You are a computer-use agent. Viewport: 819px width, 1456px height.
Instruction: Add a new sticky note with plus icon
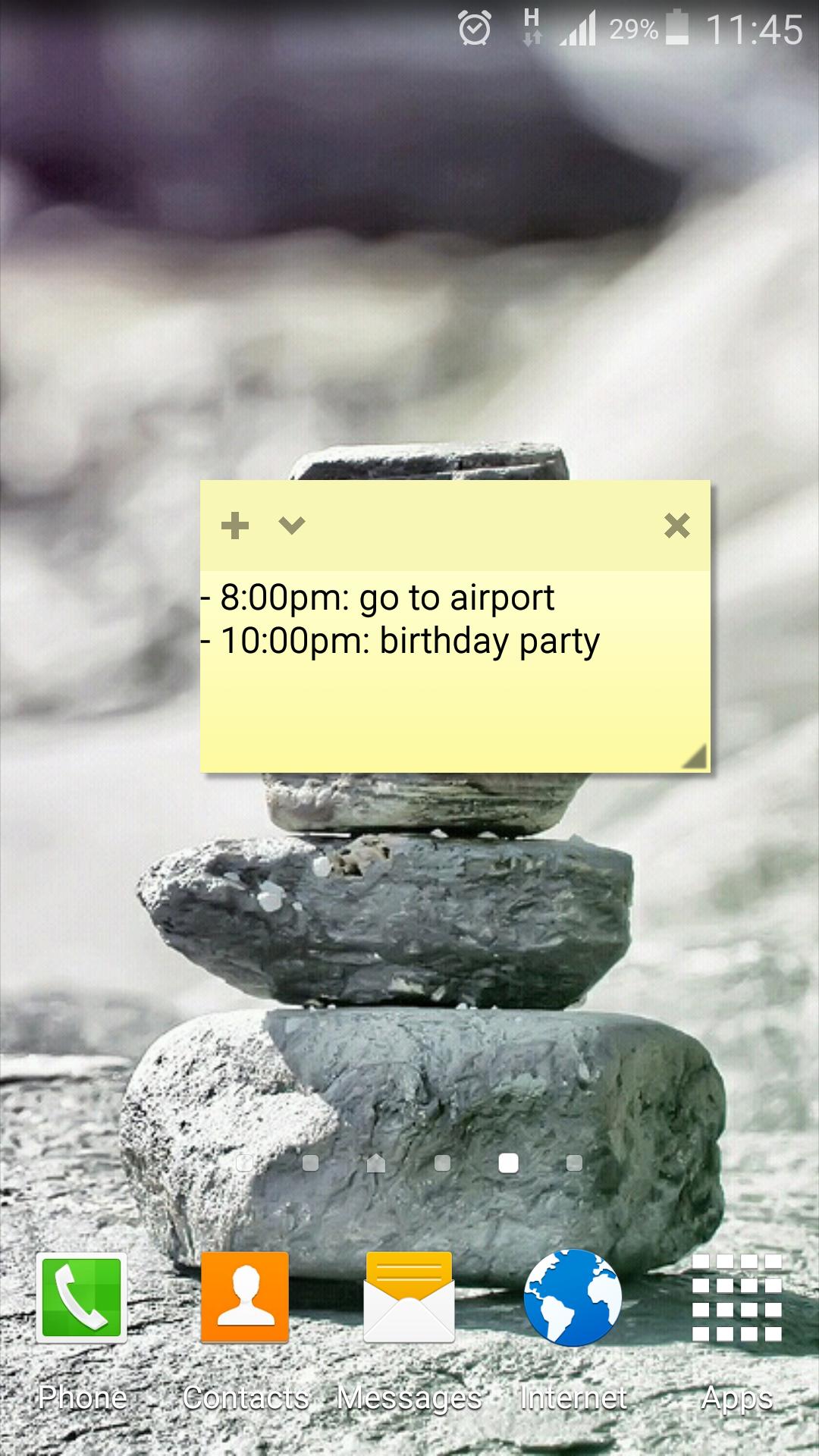[x=235, y=525]
